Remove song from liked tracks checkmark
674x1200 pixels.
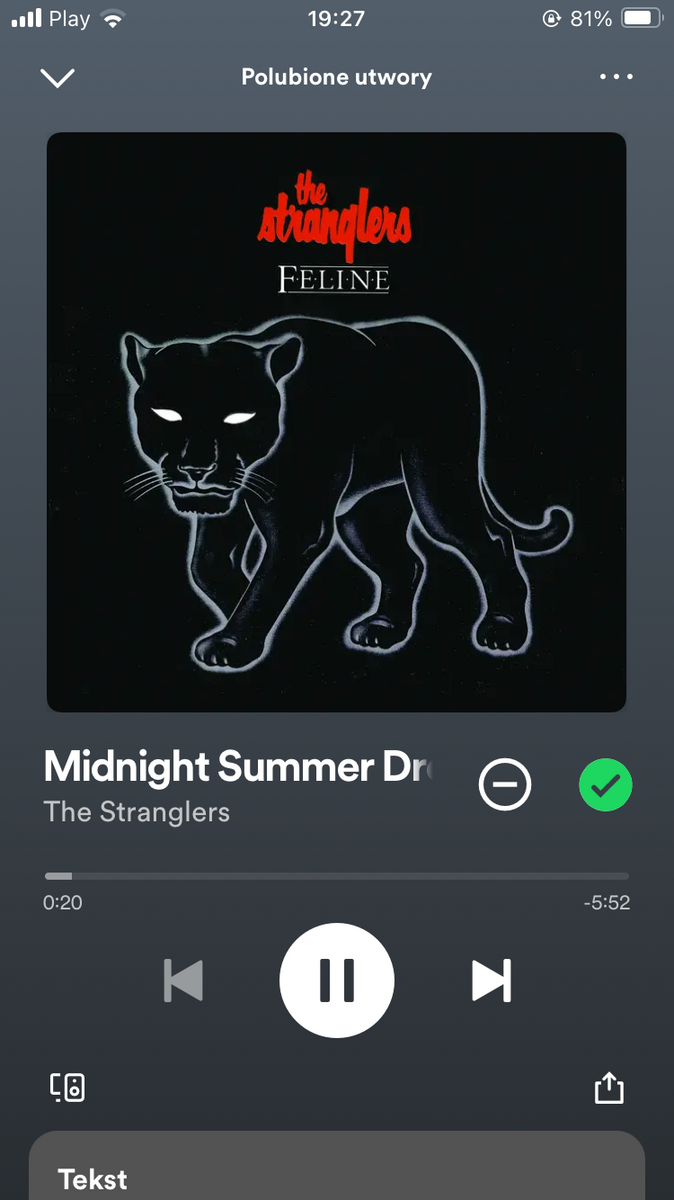click(x=605, y=785)
